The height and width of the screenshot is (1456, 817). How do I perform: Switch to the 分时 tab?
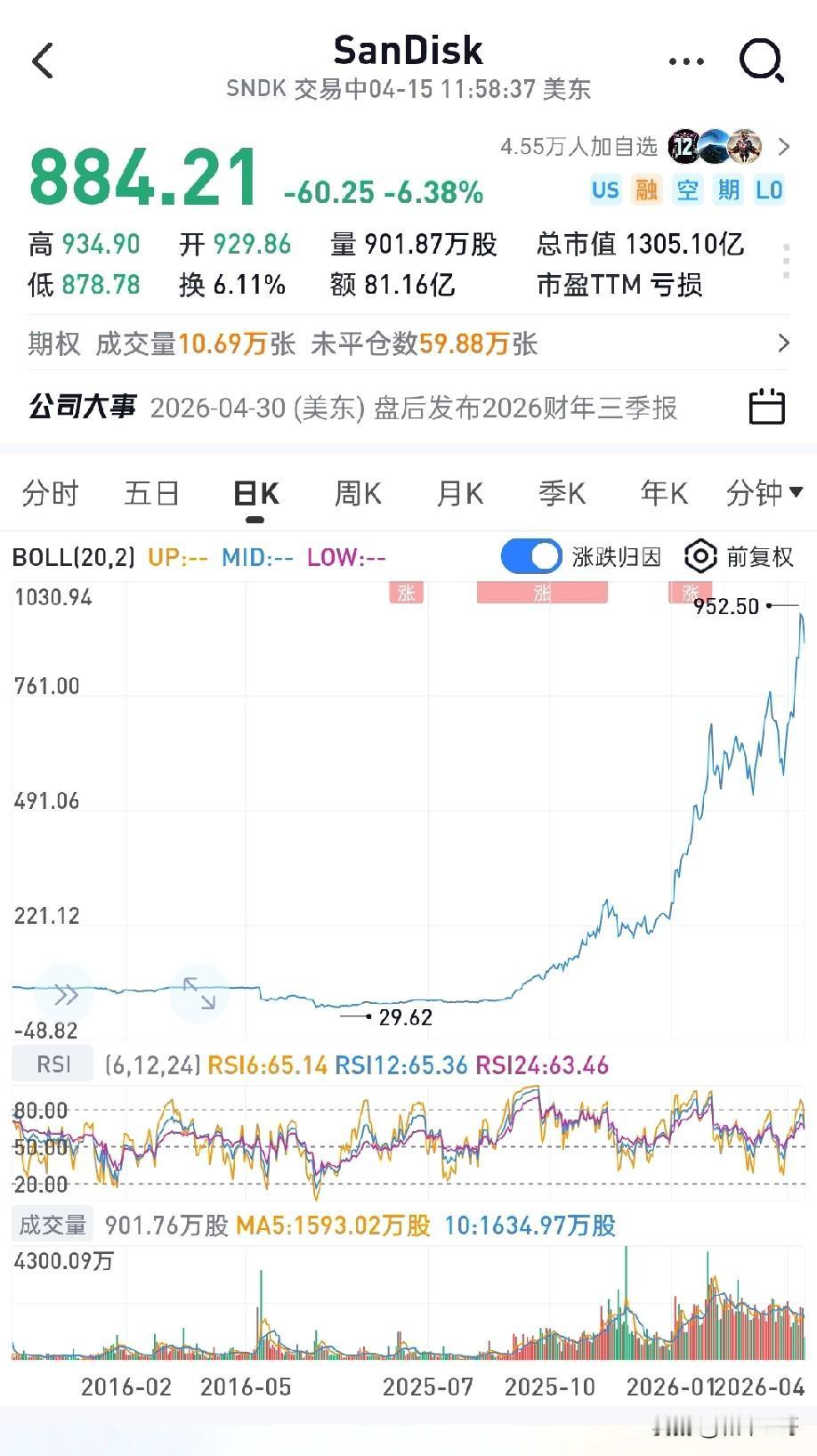pyautogui.click(x=50, y=492)
